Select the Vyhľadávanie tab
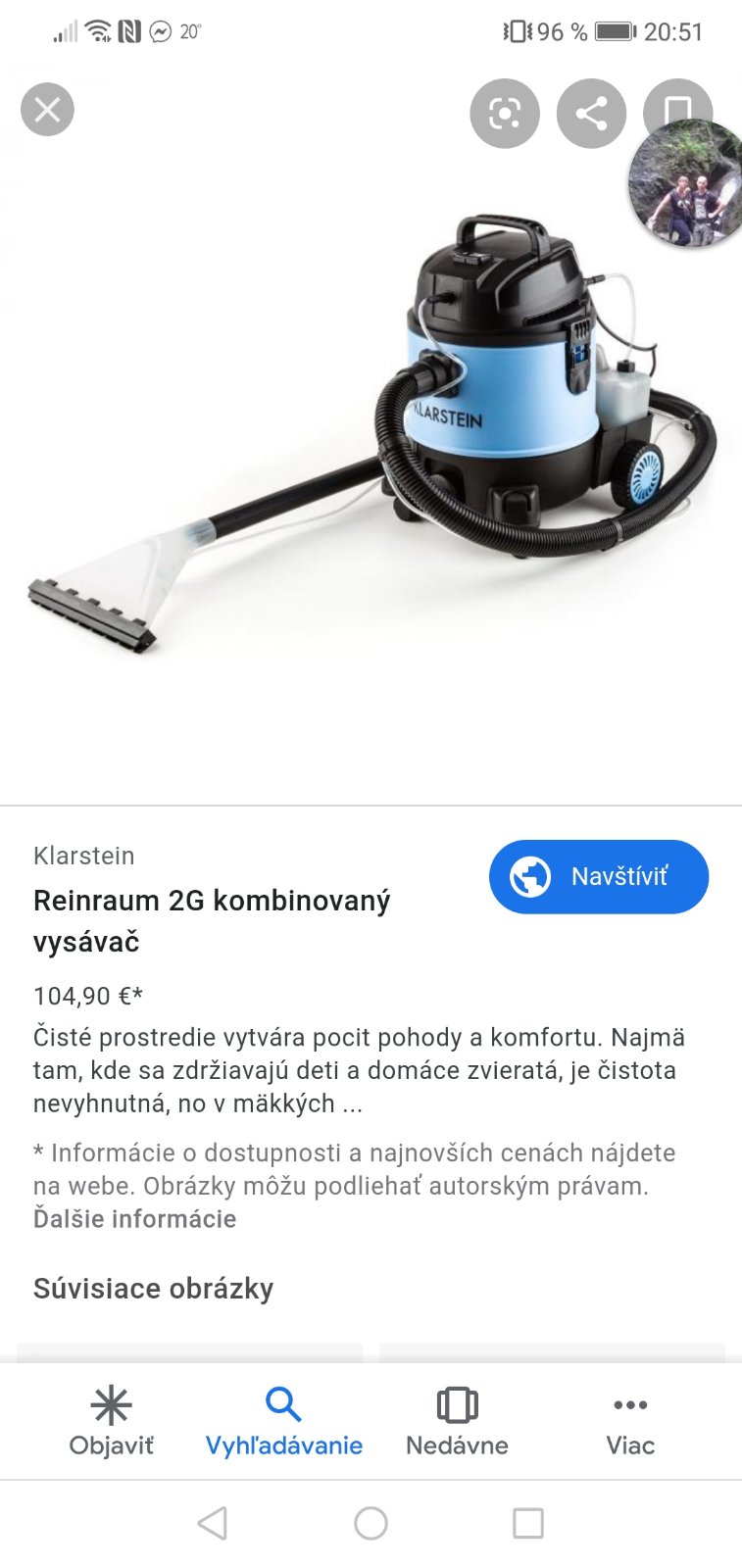Viewport: 742px width, 1568px height. pos(283,1421)
